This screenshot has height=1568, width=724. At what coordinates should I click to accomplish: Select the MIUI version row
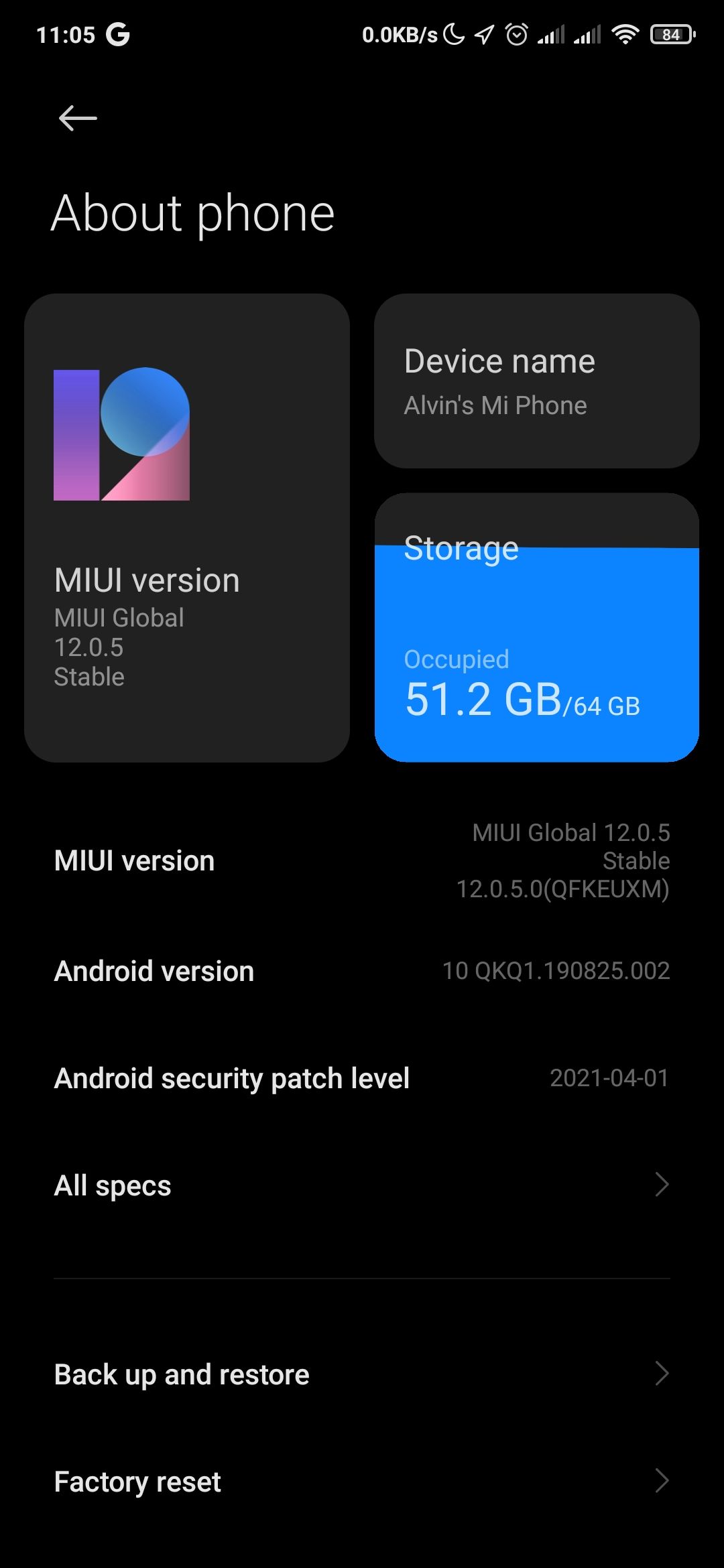click(362, 860)
